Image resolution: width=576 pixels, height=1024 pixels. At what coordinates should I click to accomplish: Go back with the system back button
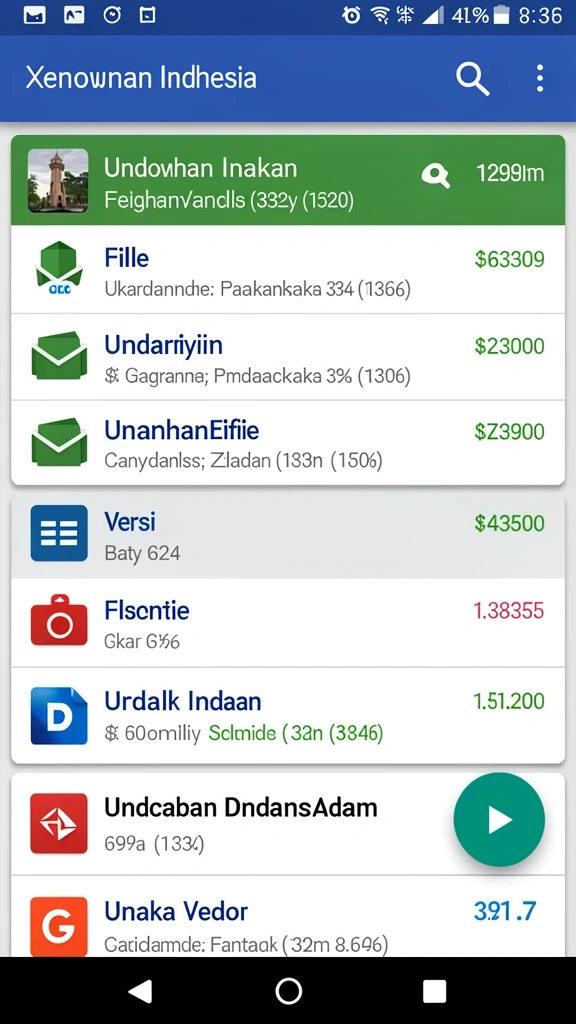tap(140, 990)
